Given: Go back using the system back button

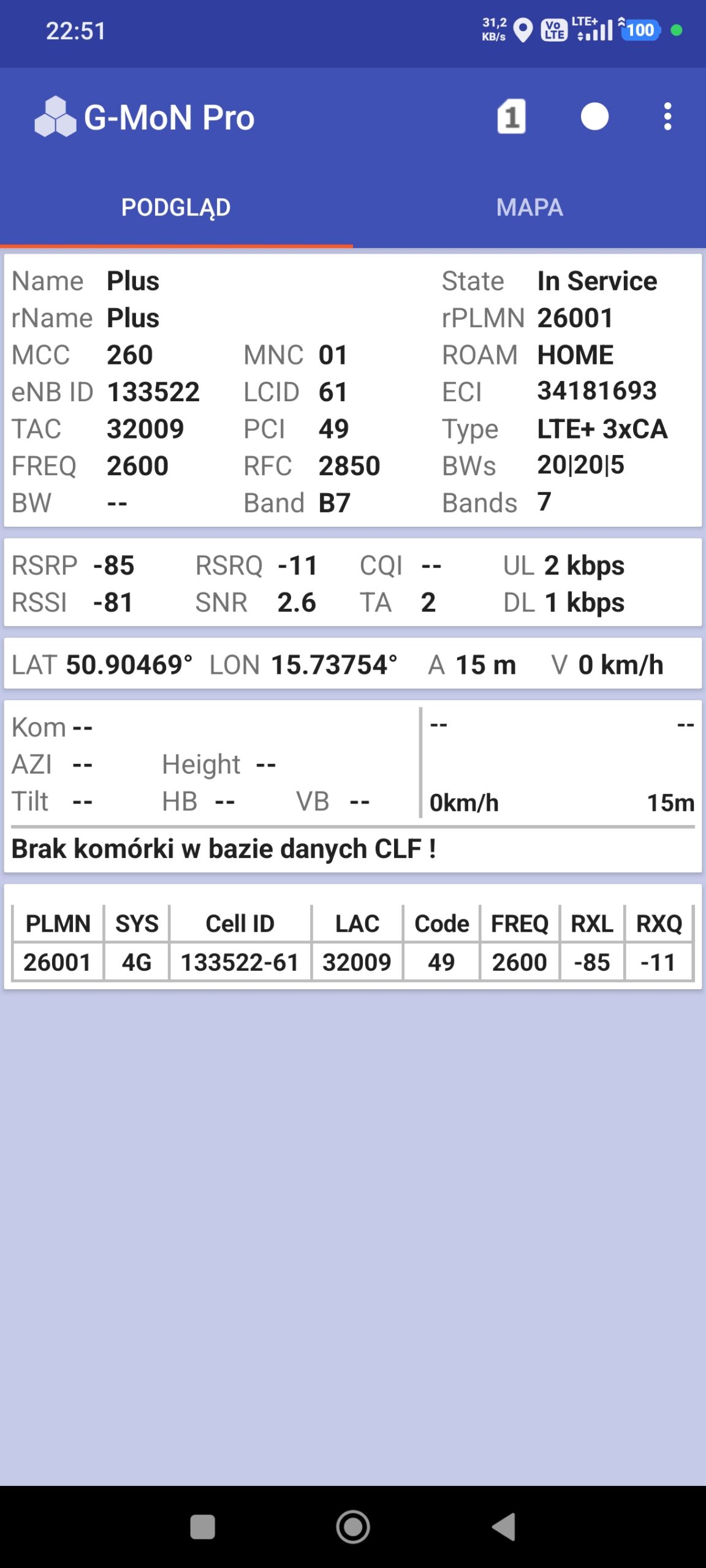Looking at the screenshot, I should tap(504, 1526).
